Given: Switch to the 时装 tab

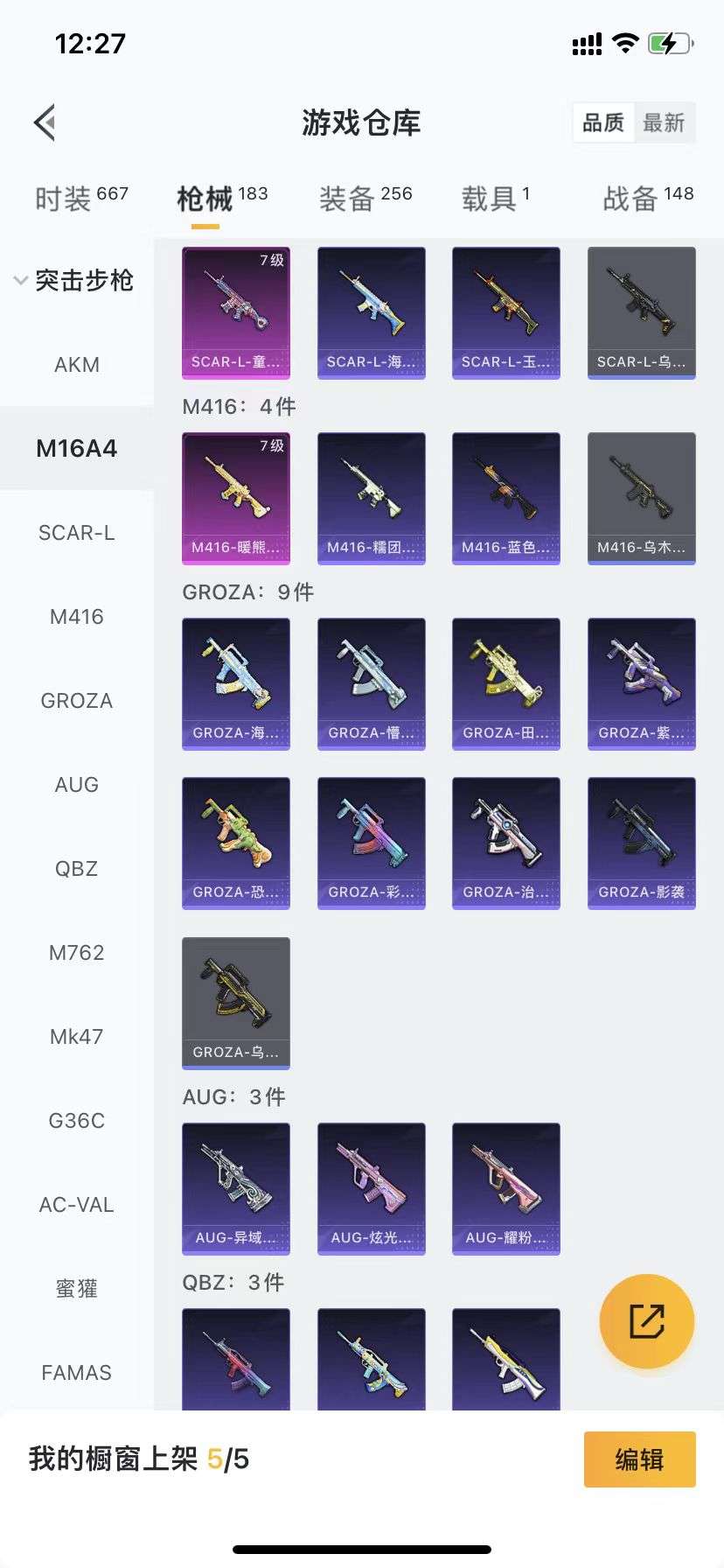Looking at the screenshot, I should [81, 199].
